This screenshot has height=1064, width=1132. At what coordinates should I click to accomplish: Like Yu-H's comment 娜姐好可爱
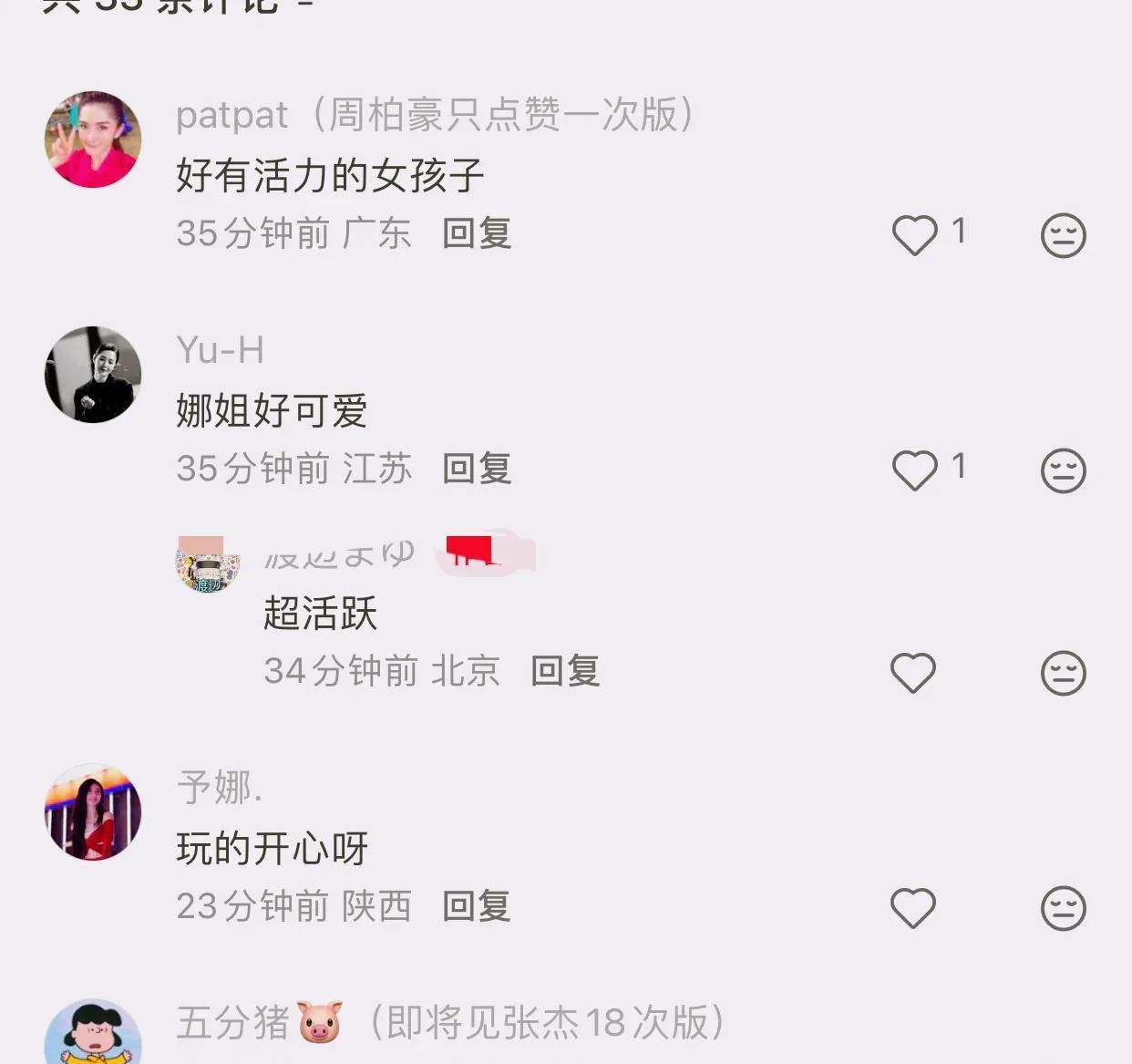pos(914,470)
